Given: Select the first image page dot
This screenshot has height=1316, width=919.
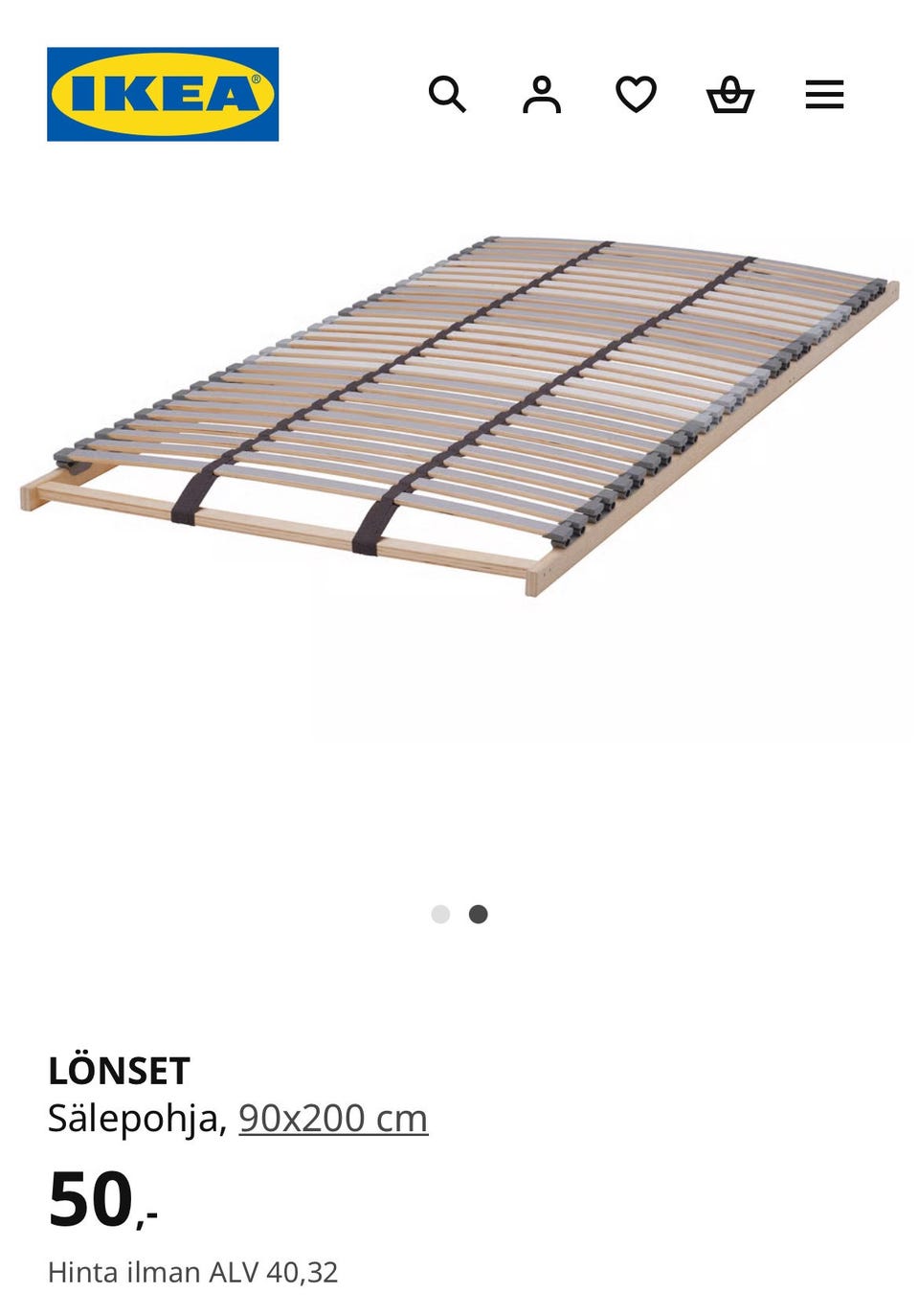Looking at the screenshot, I should point(440,914).
